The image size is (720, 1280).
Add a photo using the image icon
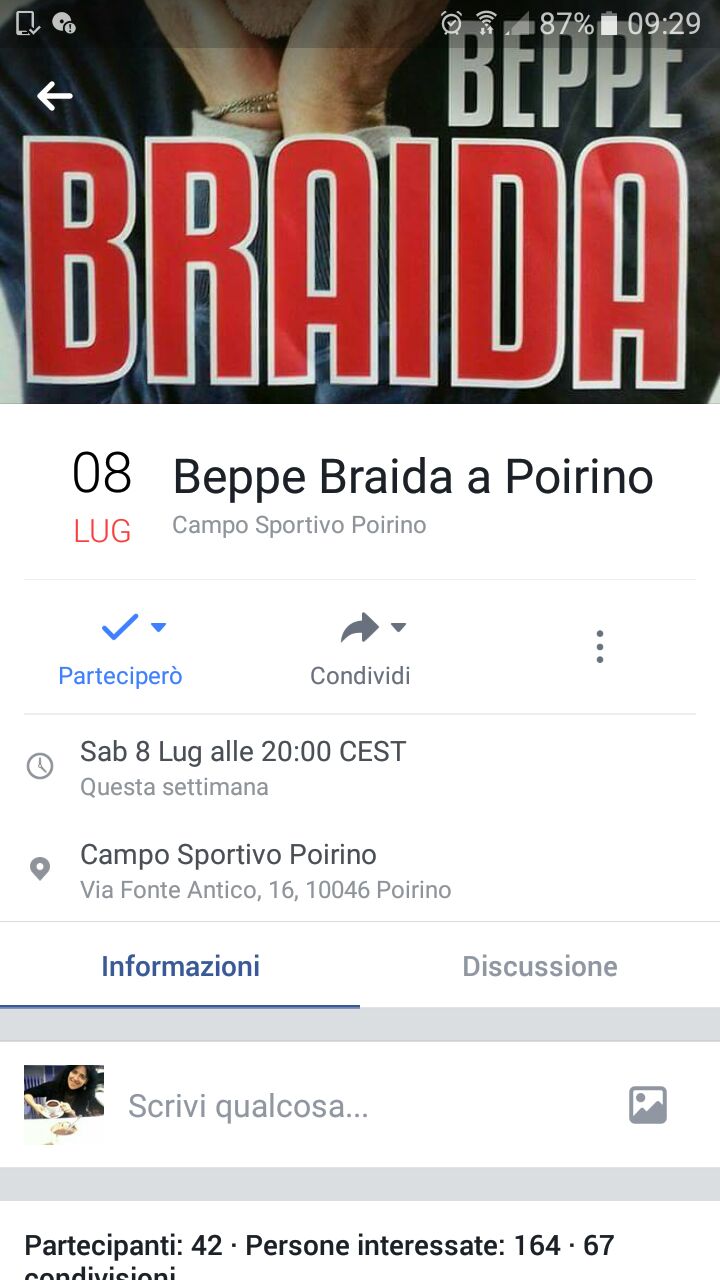(648, 1105)
